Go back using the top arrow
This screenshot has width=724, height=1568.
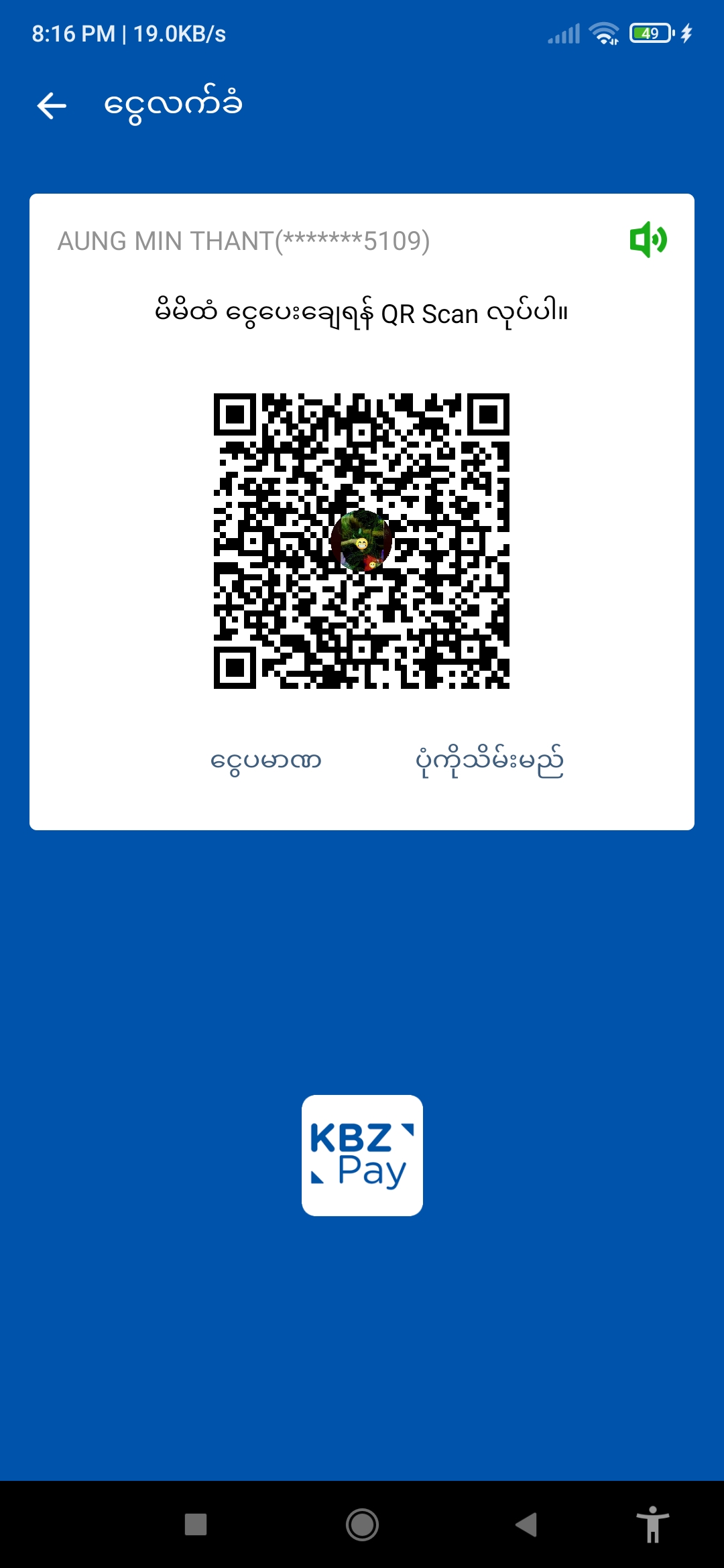pyautogui.click(x=52, y=106)
